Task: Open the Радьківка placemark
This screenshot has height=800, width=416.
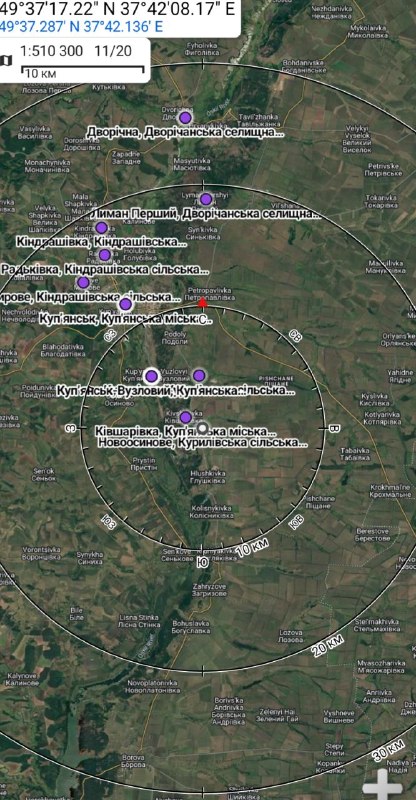Action: [105, 255]
